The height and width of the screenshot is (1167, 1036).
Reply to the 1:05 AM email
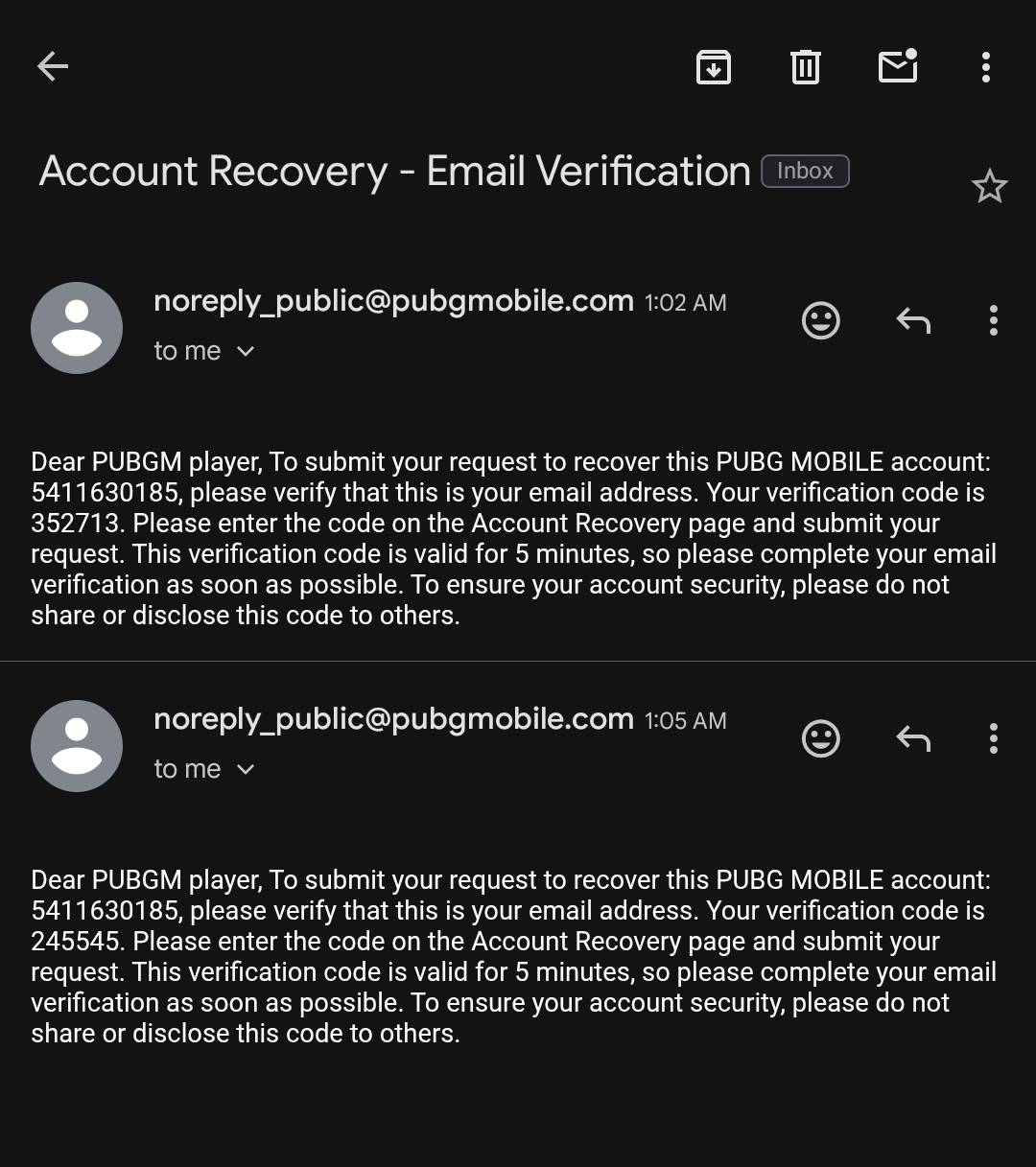tap(913, 738)
